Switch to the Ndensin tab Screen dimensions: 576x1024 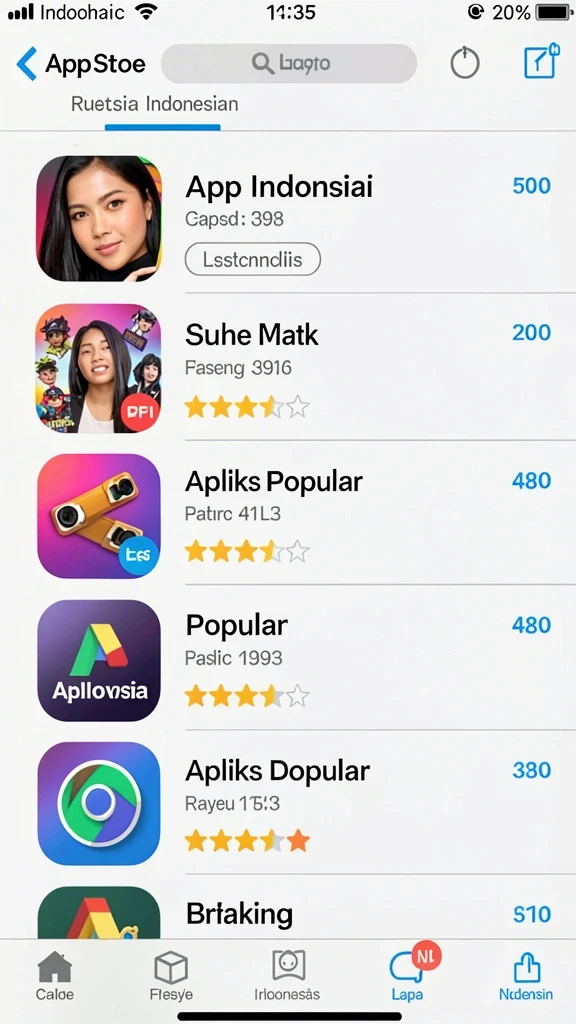pos(526,976)
